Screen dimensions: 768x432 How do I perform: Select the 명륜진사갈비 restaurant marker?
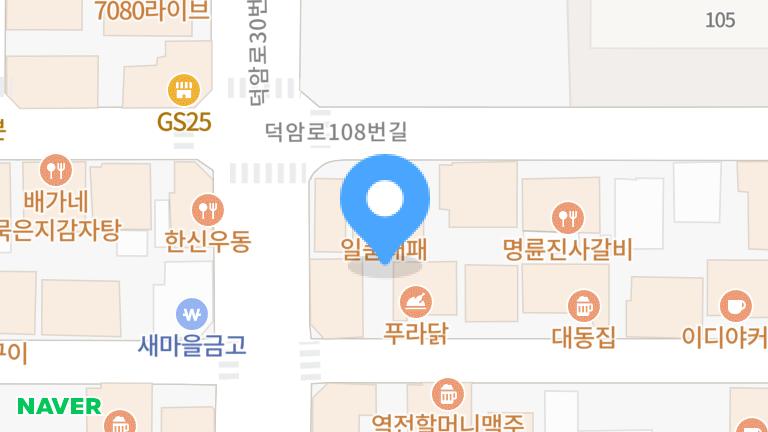tap(568, 216)
